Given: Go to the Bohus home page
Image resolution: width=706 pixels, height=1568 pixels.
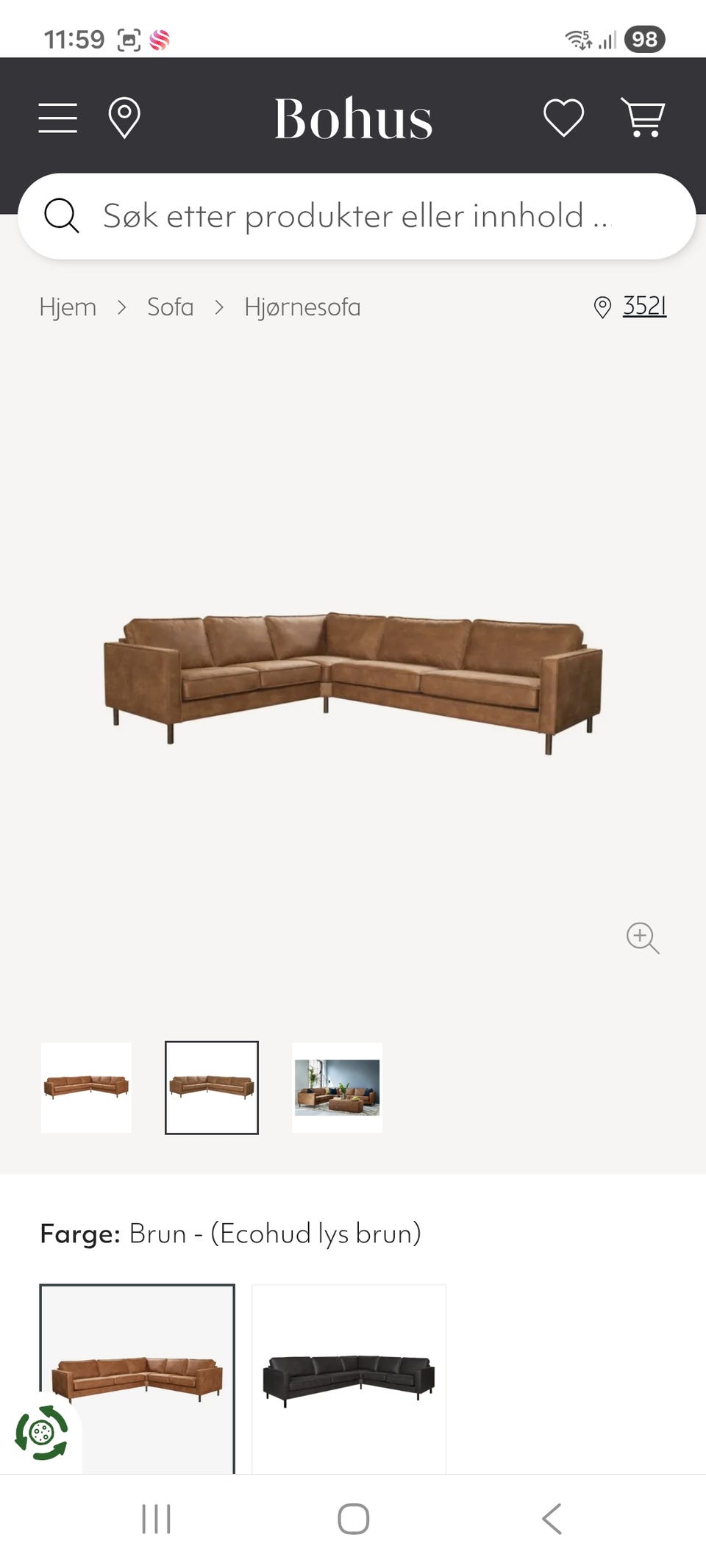Looking at the screenshot, I should [353, 118].
